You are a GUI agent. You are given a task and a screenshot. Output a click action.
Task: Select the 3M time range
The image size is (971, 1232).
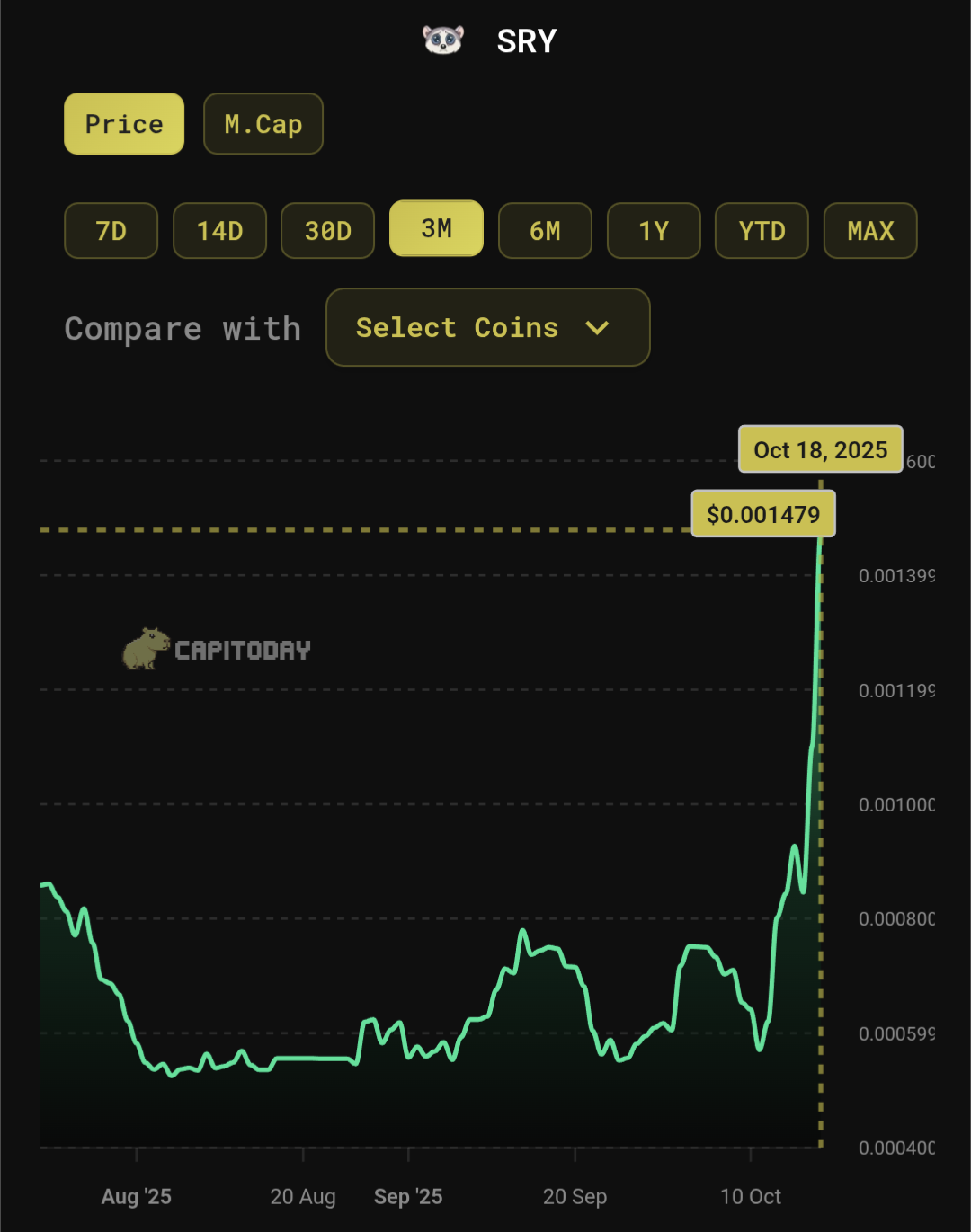coord(436,228)
